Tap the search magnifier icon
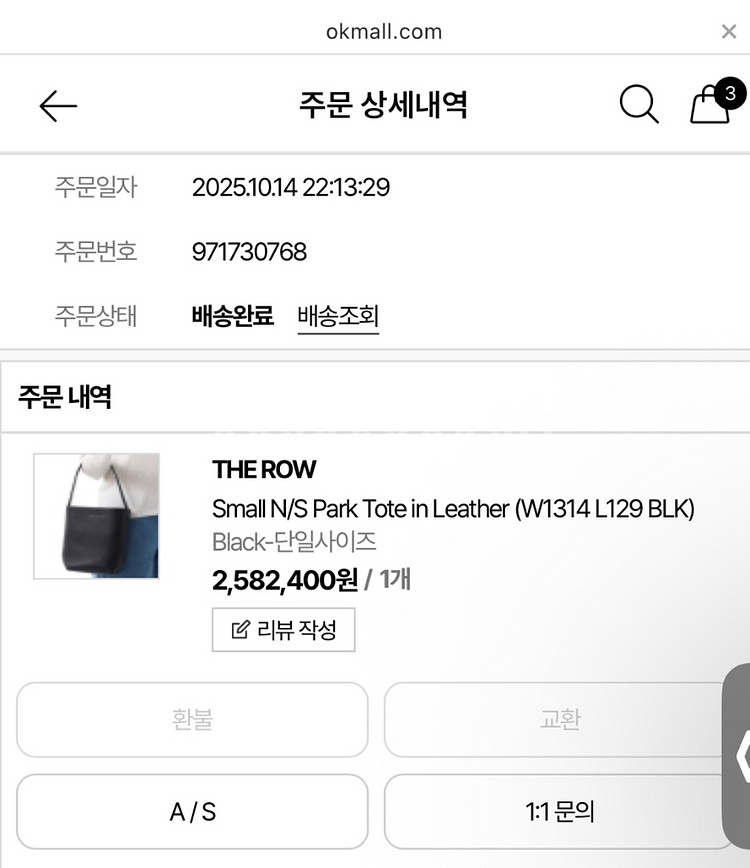Viewport: 750px width, 868px height. 639,104
